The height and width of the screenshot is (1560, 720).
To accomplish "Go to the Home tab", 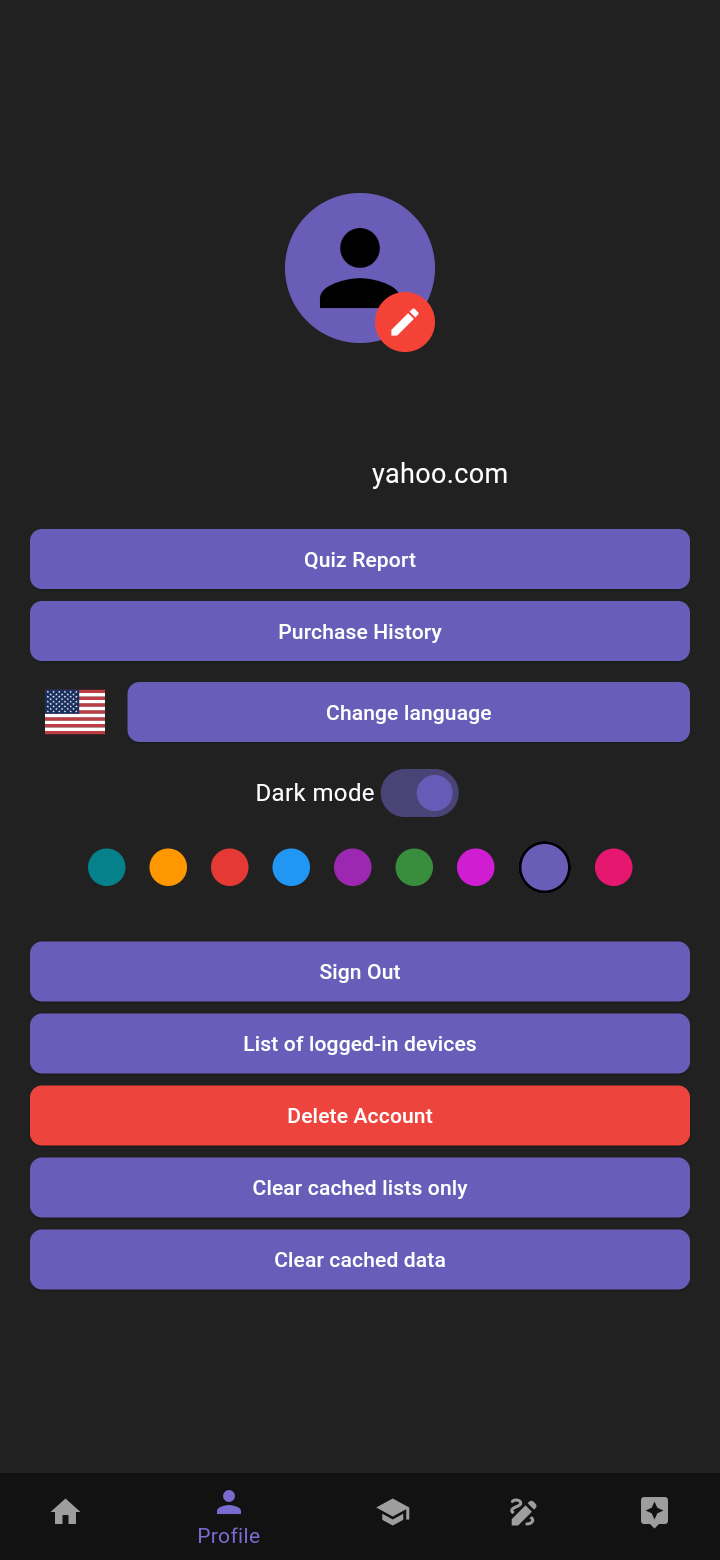I will point(66,1512).
